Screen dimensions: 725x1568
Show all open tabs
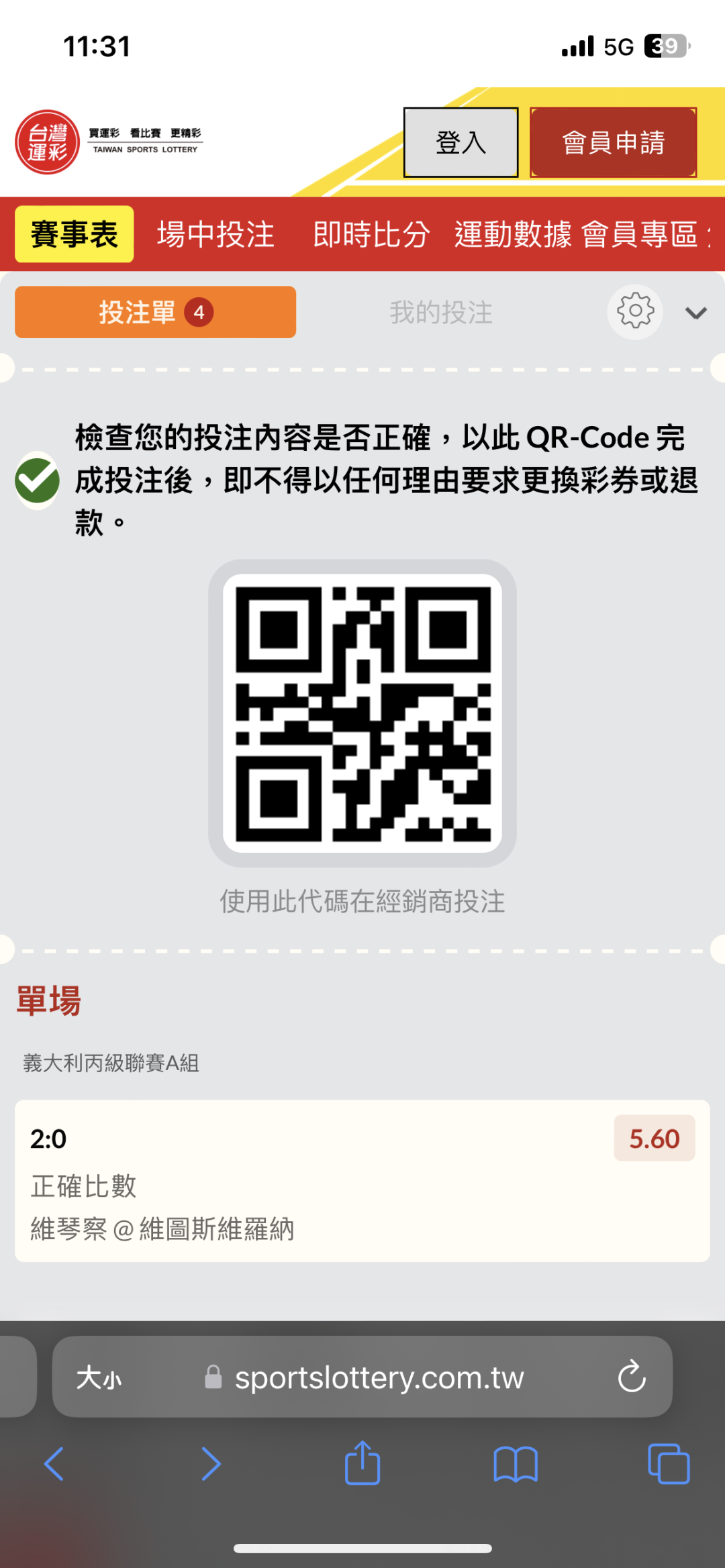[669, 1463]
